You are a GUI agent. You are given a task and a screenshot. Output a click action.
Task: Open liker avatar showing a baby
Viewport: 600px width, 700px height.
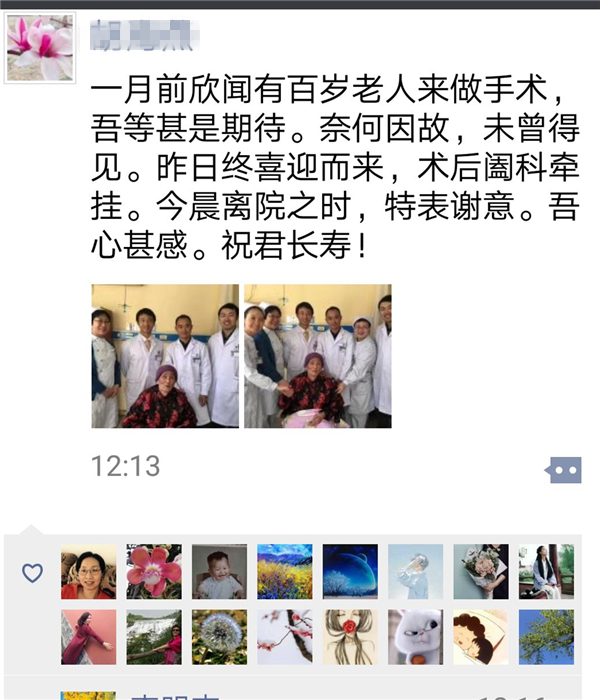[219, 572]
